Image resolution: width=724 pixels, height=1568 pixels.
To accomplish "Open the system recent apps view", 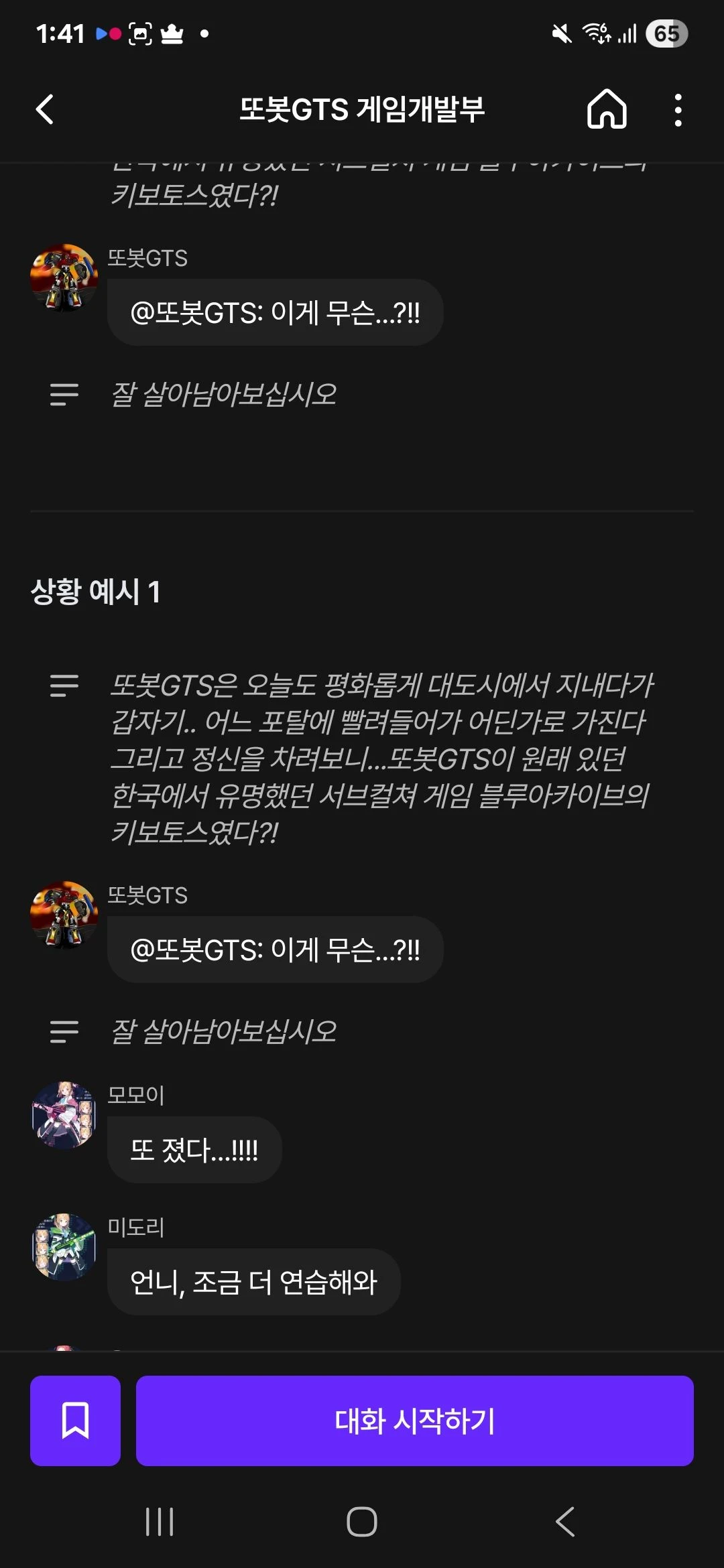I will click(160, 1521).
